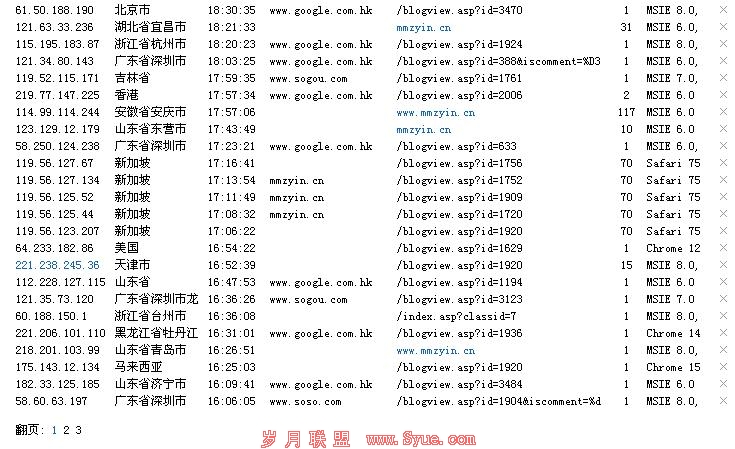The image size is (735, 449).
Task: Delete the record for 112.228.127.115
Action: [x=723, y=282]
